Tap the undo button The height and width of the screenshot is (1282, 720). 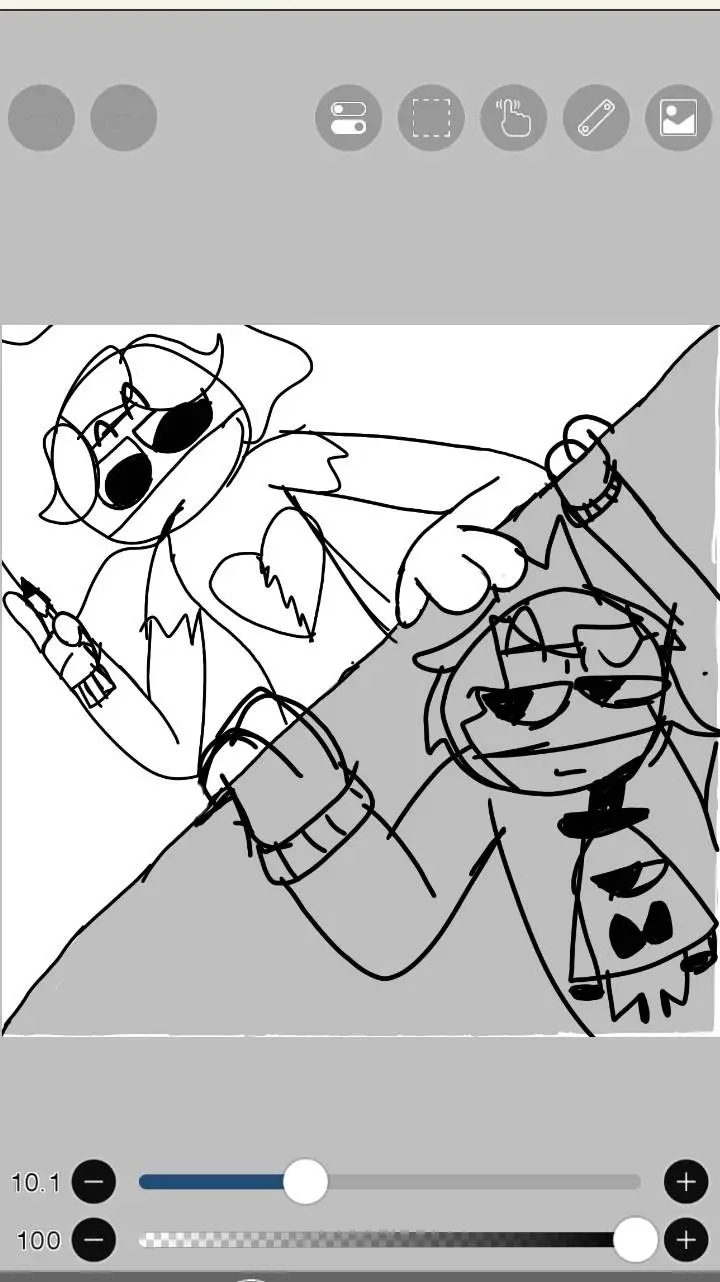coord(41,118)
